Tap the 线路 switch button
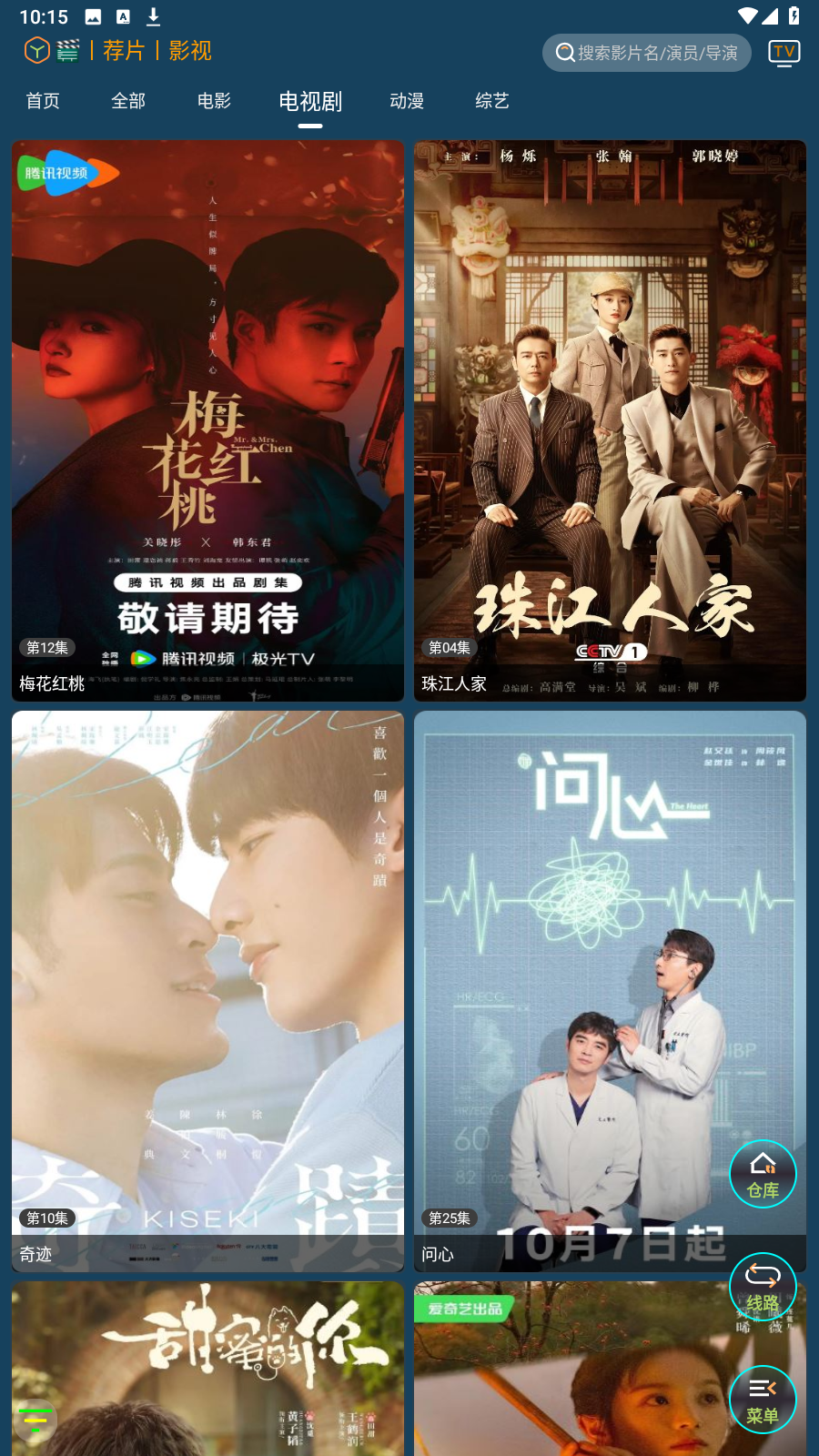 click(x=763, y=1287)
